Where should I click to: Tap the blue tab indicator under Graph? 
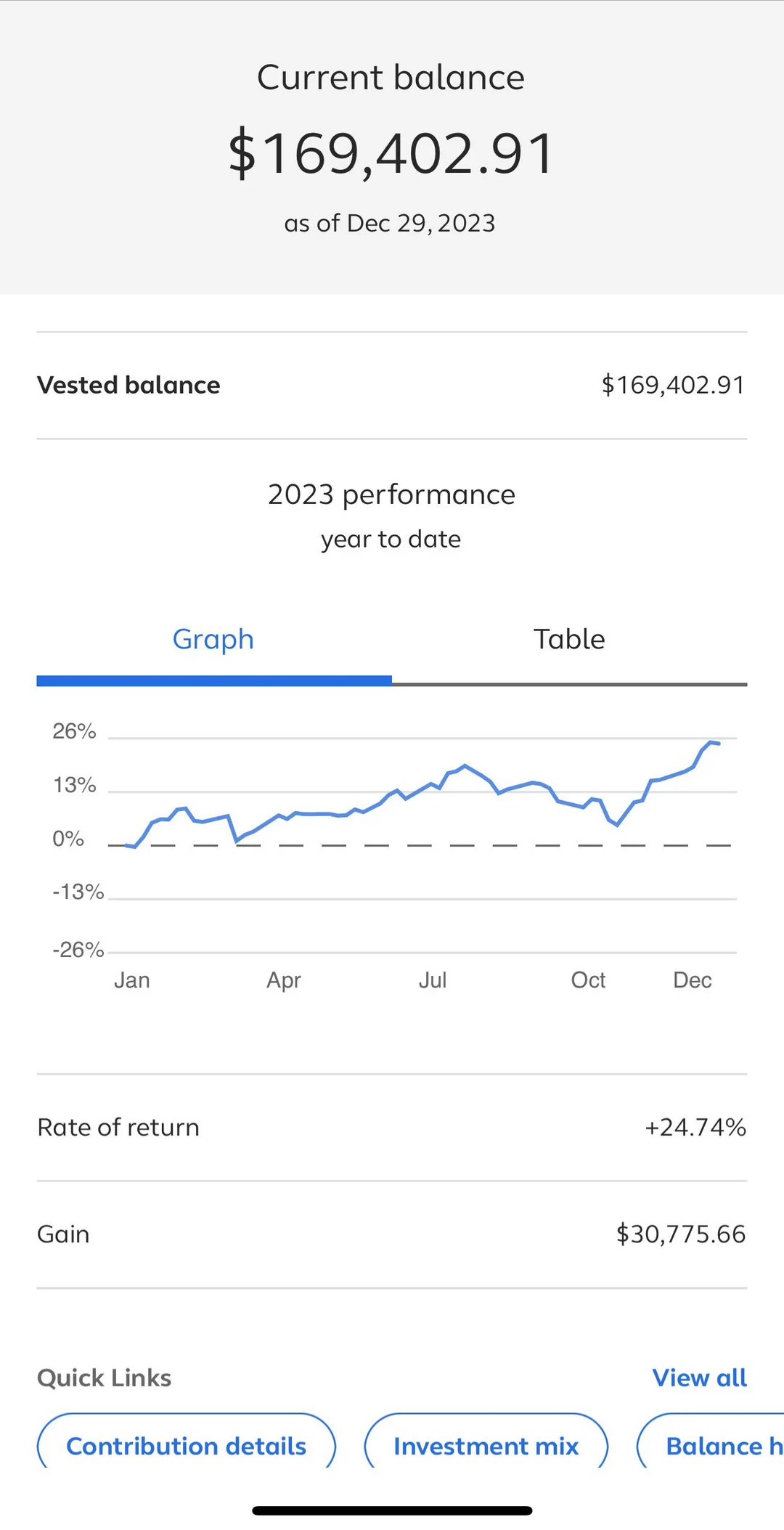pyautogui.click(x=213, y=681)
